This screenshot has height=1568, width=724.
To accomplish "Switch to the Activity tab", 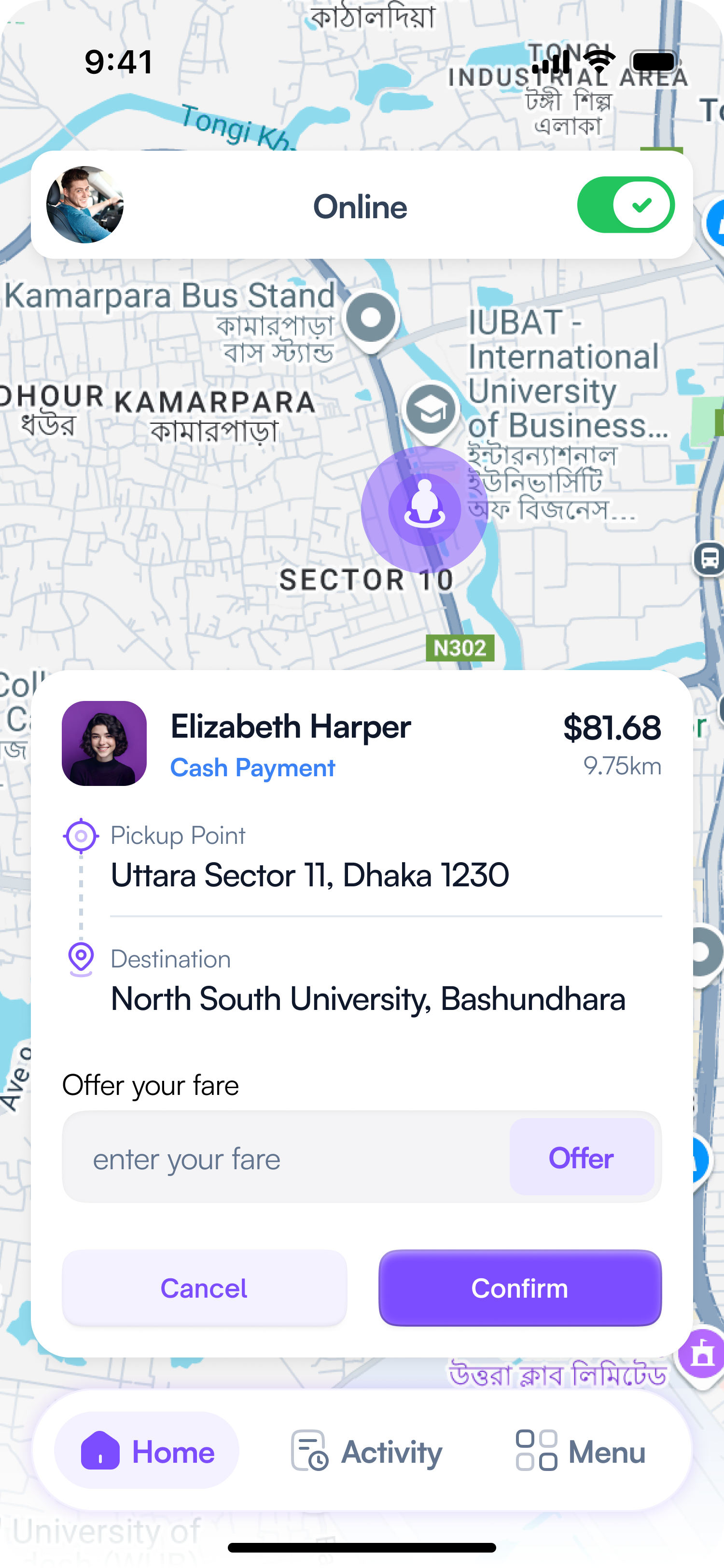I will click(x=367, y=1452).
